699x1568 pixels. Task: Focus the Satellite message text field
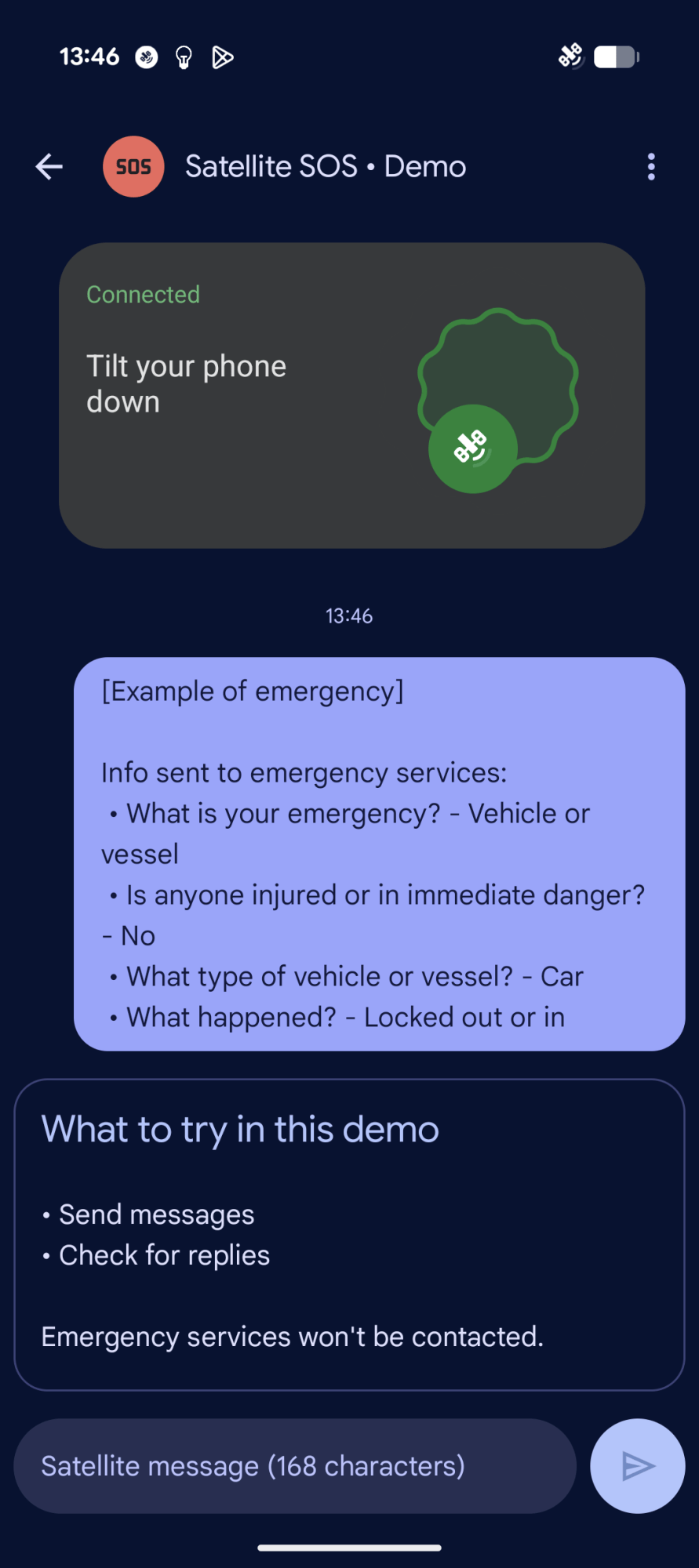[x=294, y=1465]
